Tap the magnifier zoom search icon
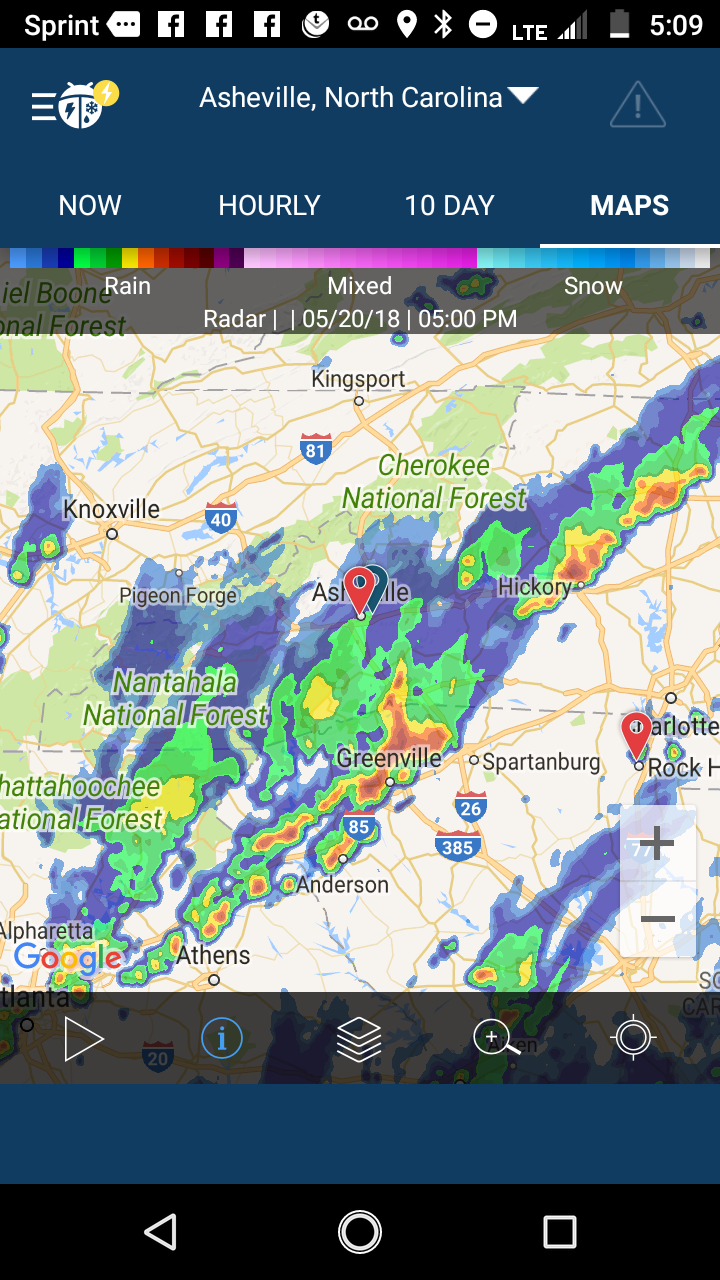The height and width of the screenshot is (1280, 720). pos(496,1039)
